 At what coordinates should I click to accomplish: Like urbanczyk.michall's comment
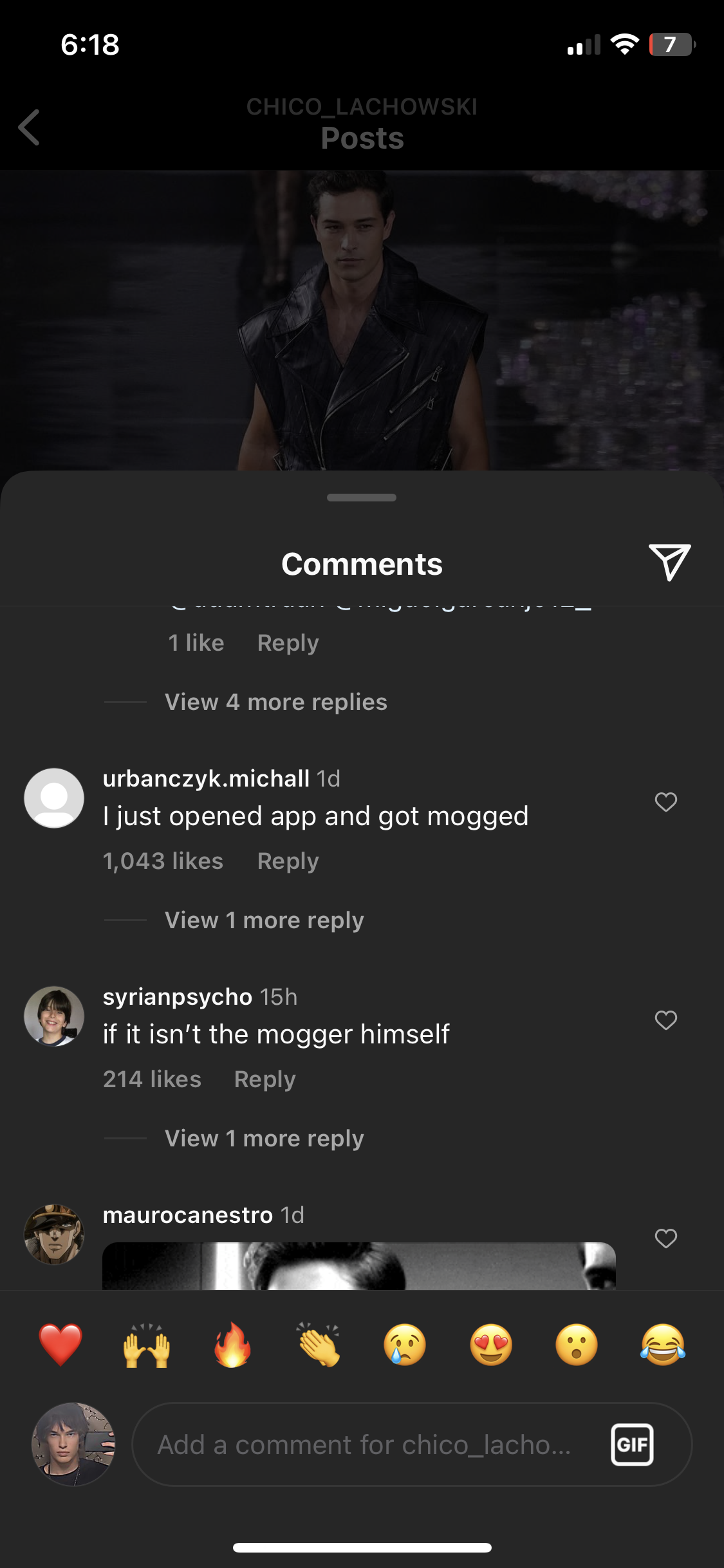click(665, 802)
